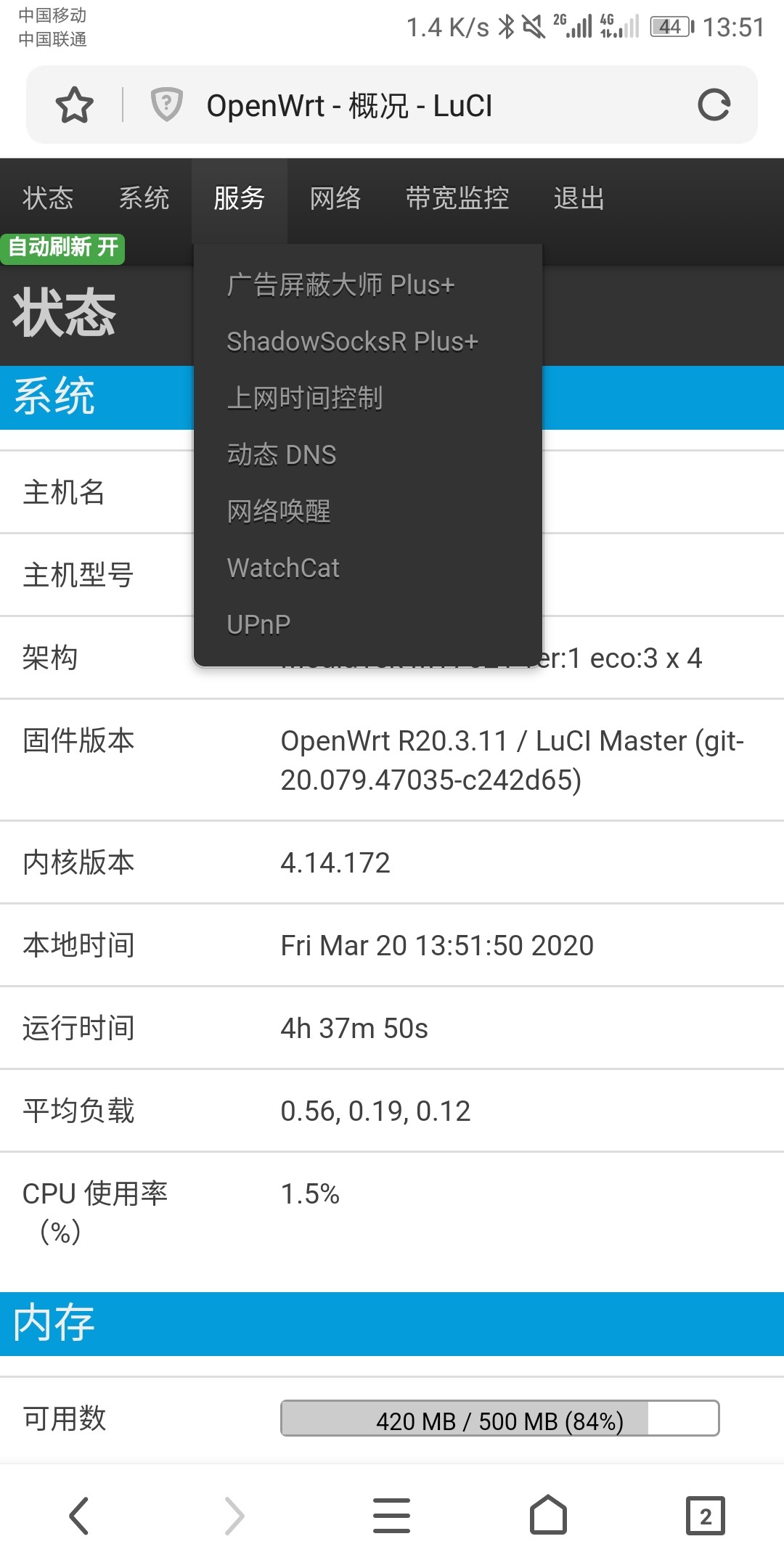Open the browser menu icon at bottom center
This screenshot has height=1568, width=784.
392,1516
